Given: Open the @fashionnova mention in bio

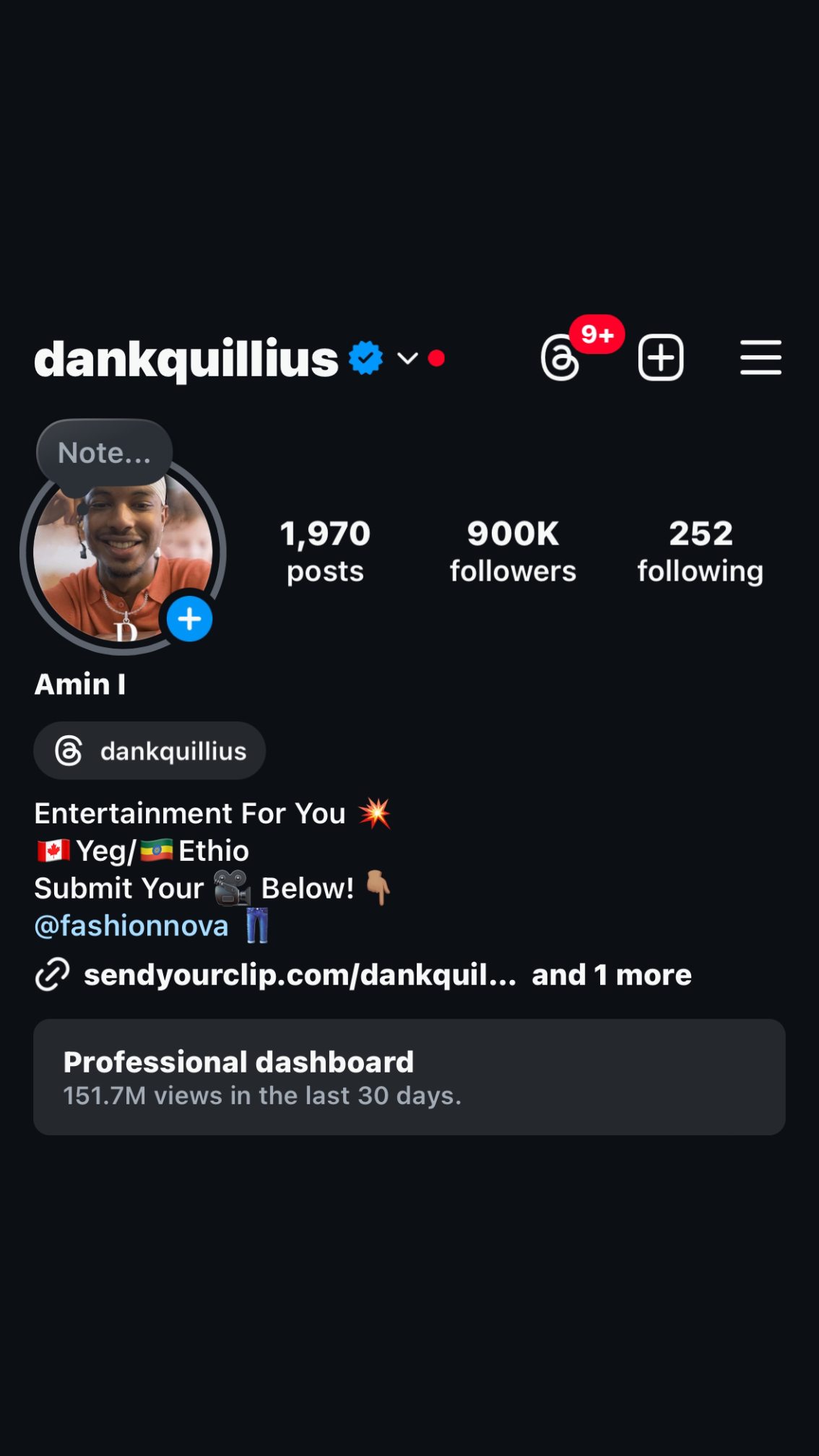Looking at the screenshot, I should pos(131,926).
